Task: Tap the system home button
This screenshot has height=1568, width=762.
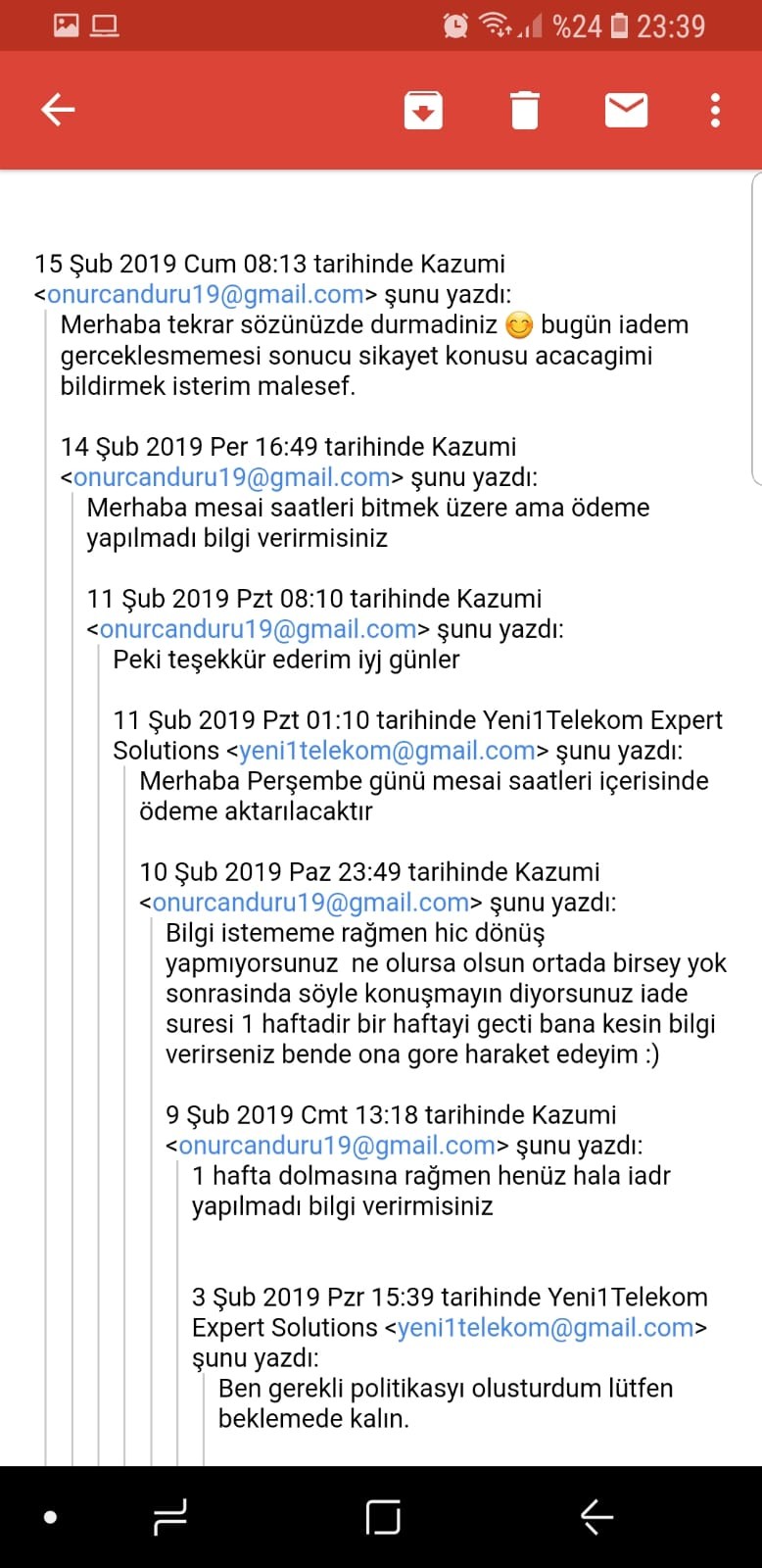Action: 382,1517
